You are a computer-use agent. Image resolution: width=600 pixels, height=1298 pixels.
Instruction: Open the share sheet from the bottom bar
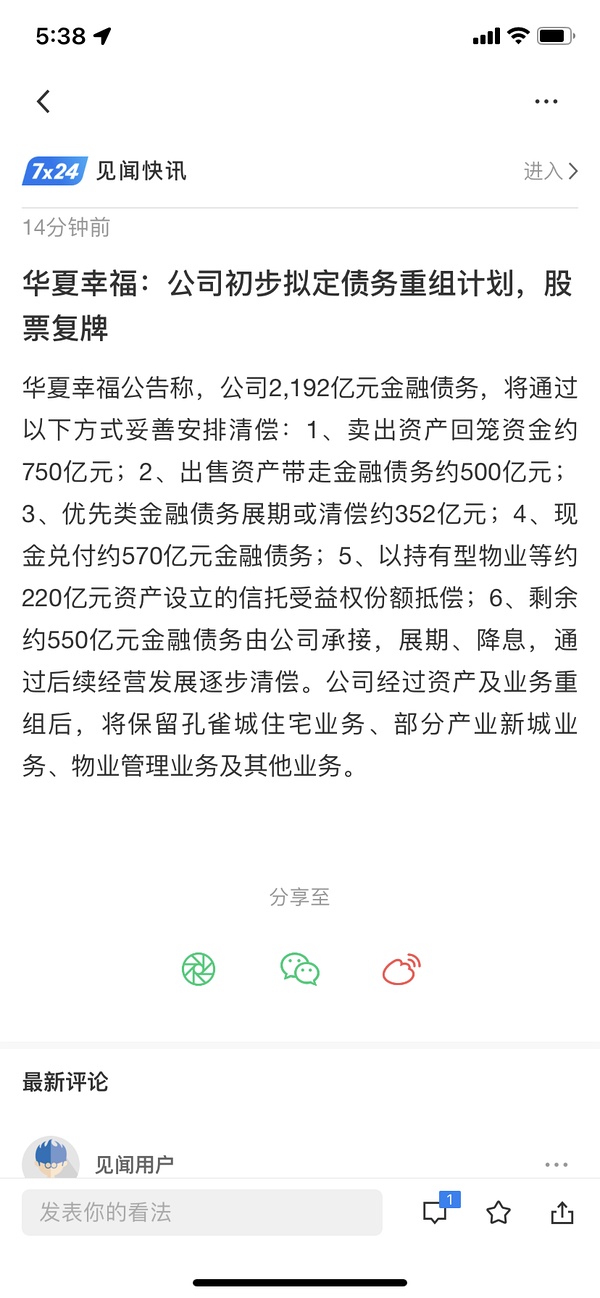coord(562,1213)
